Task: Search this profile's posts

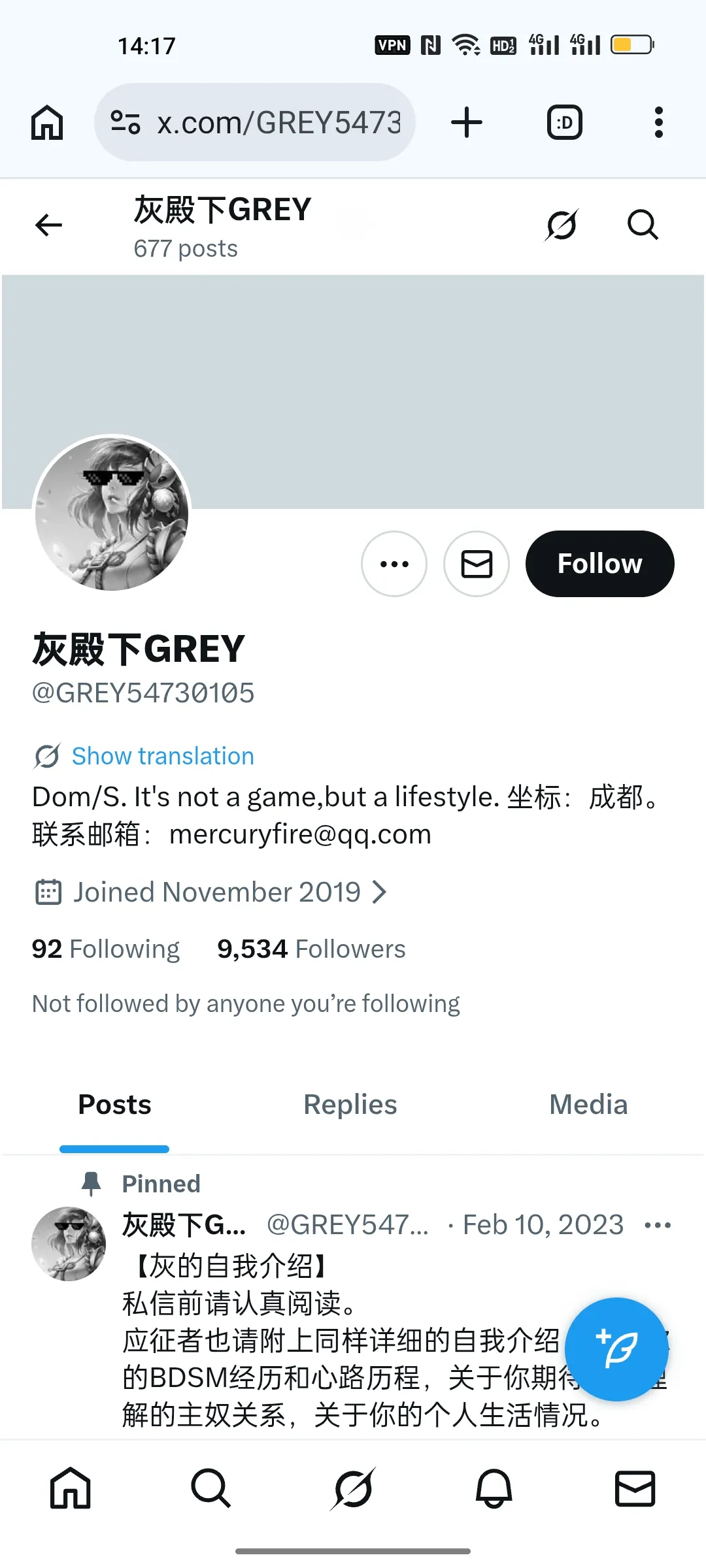Action: (x=643, y=225)
